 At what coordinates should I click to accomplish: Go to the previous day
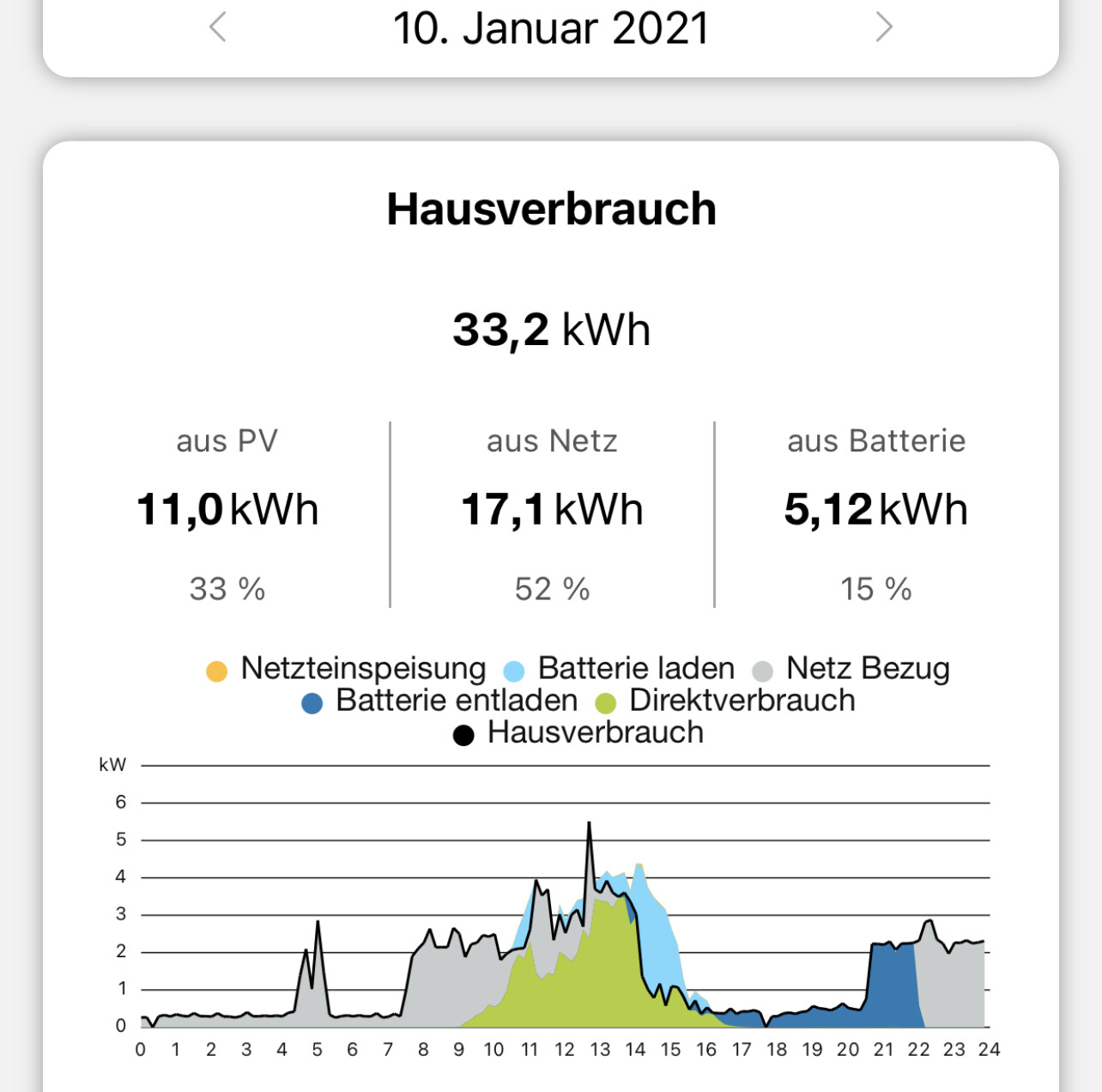coord(218,27)
